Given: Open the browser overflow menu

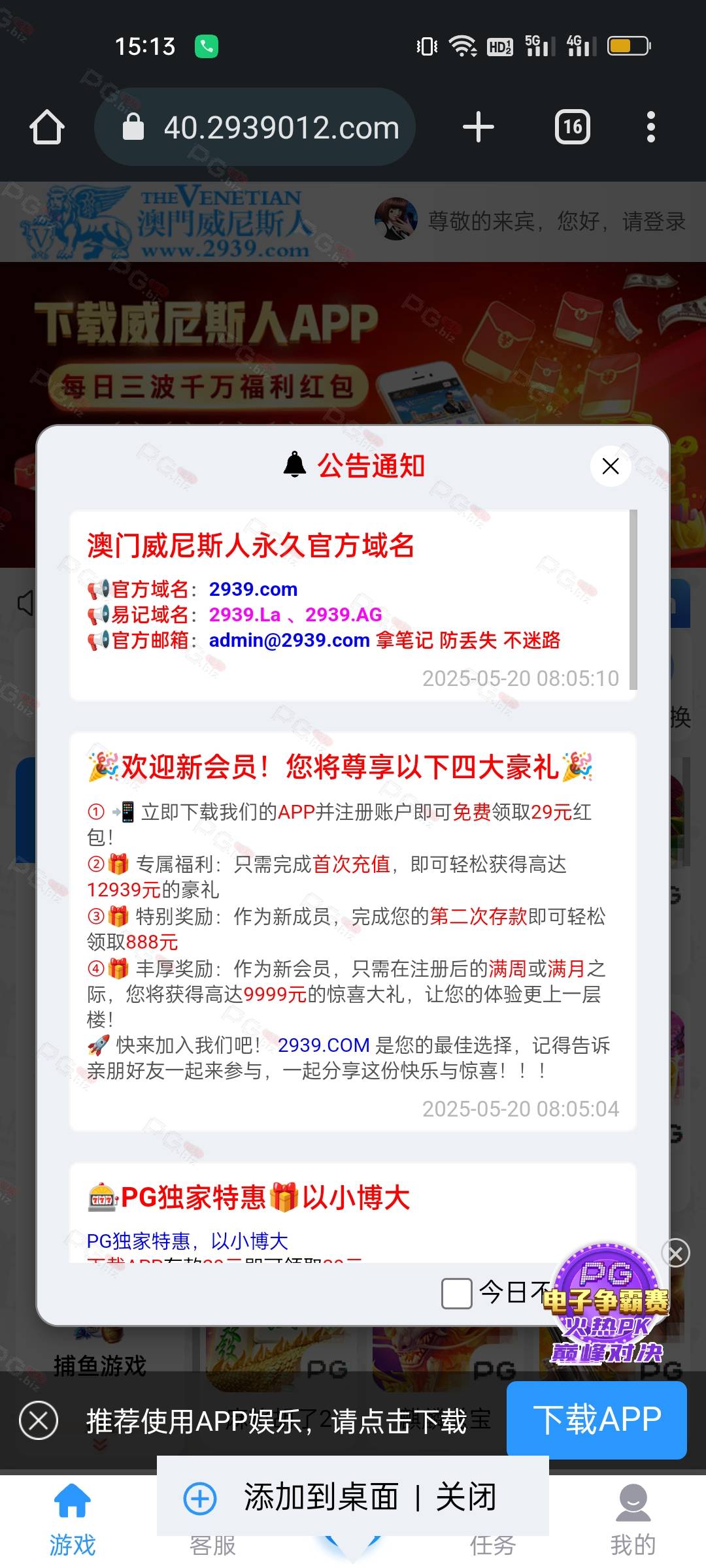Looking at the screenshot, I should (x=650, y=127).
